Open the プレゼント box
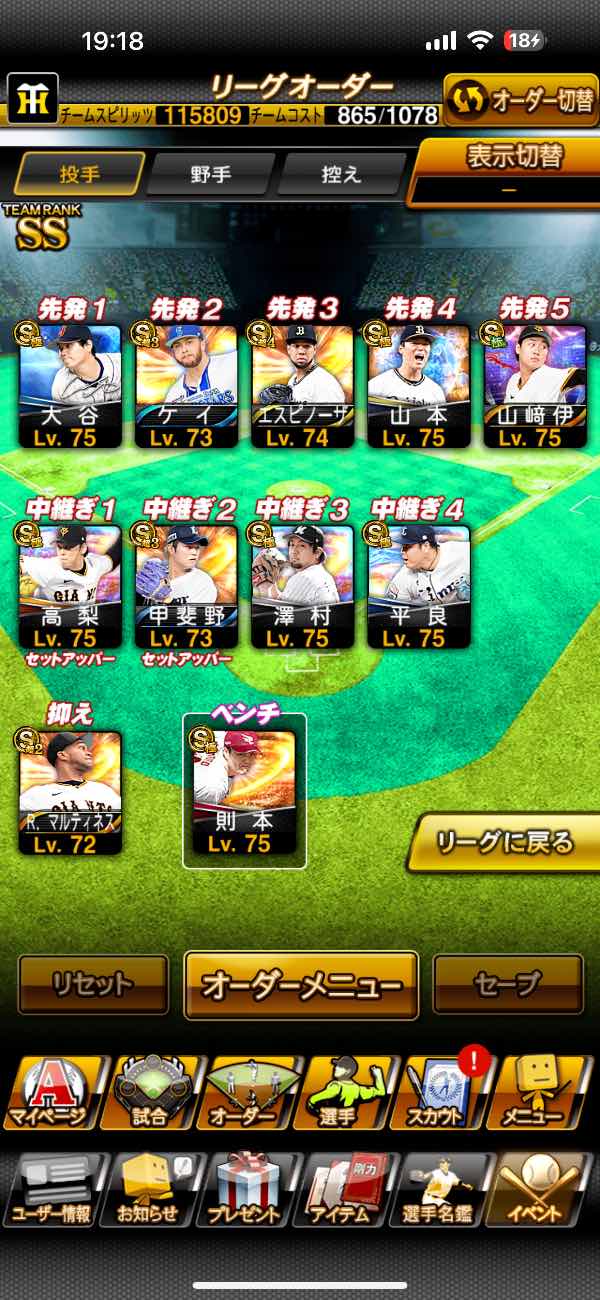 point(245,1190)
